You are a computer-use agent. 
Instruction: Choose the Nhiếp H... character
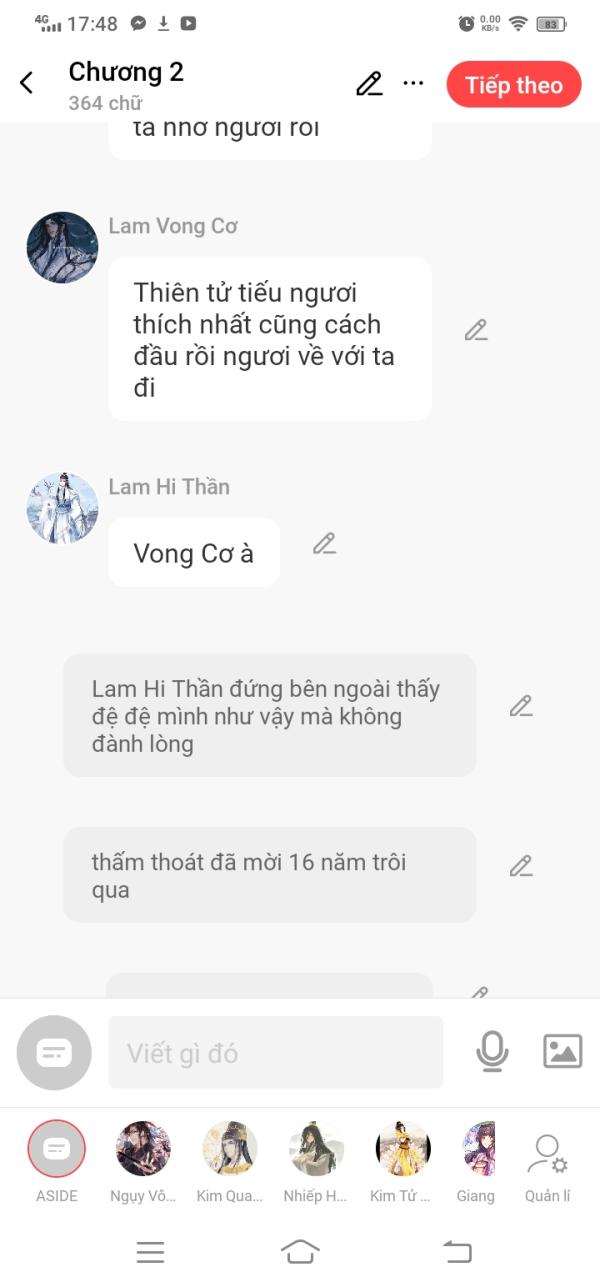click(316, 1149)
